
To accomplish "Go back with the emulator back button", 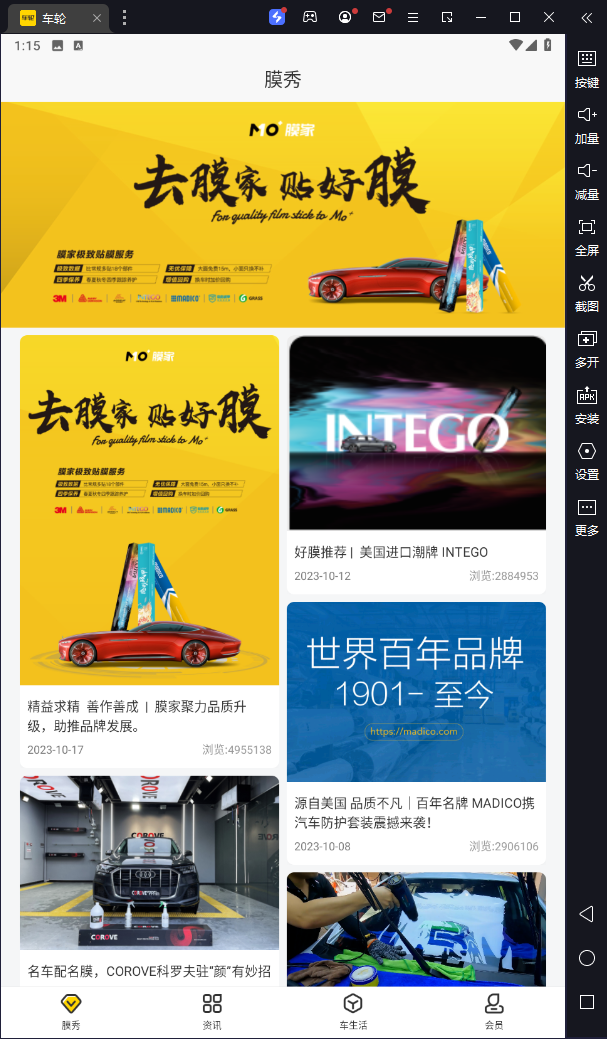I will (x=587, y=914).
